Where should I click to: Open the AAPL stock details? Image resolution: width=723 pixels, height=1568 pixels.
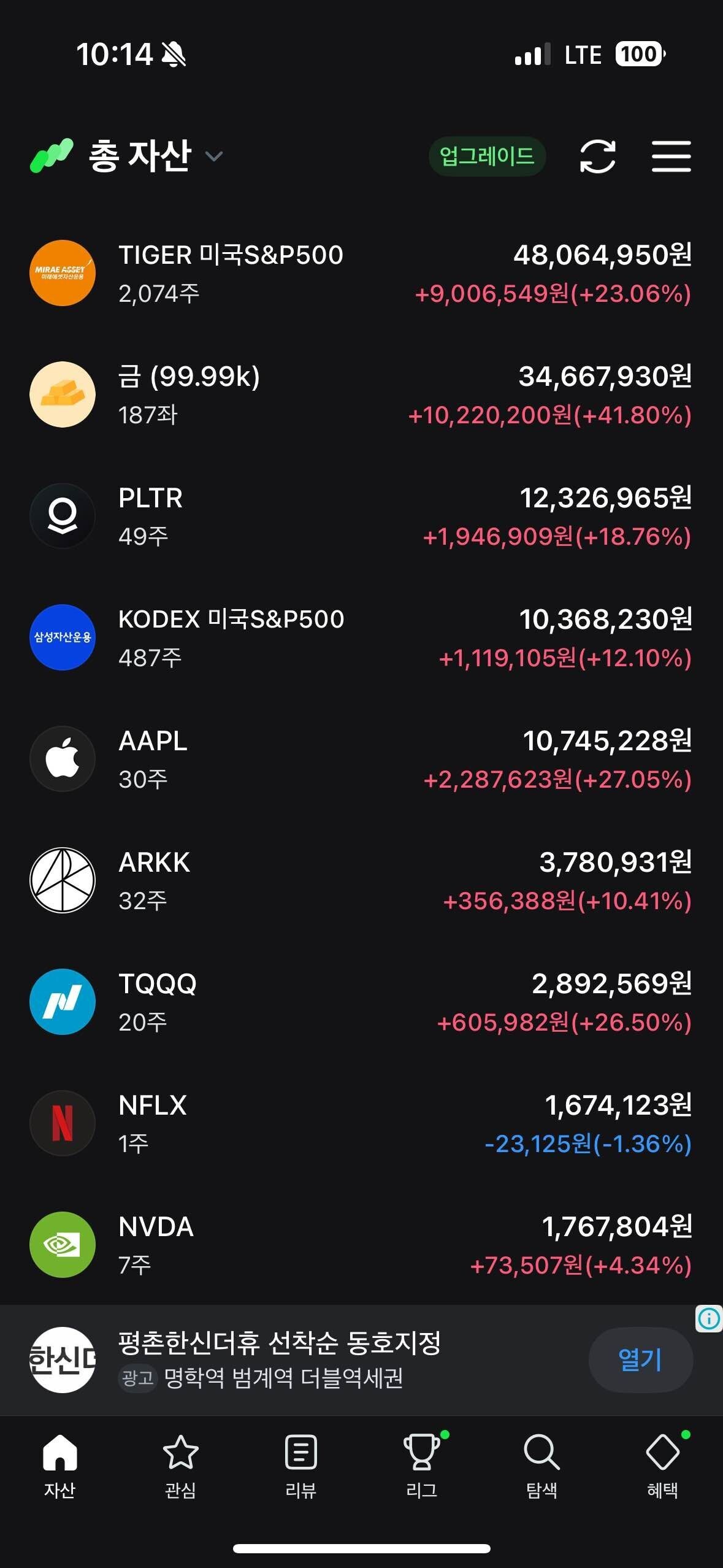click(x=361, y=759)
